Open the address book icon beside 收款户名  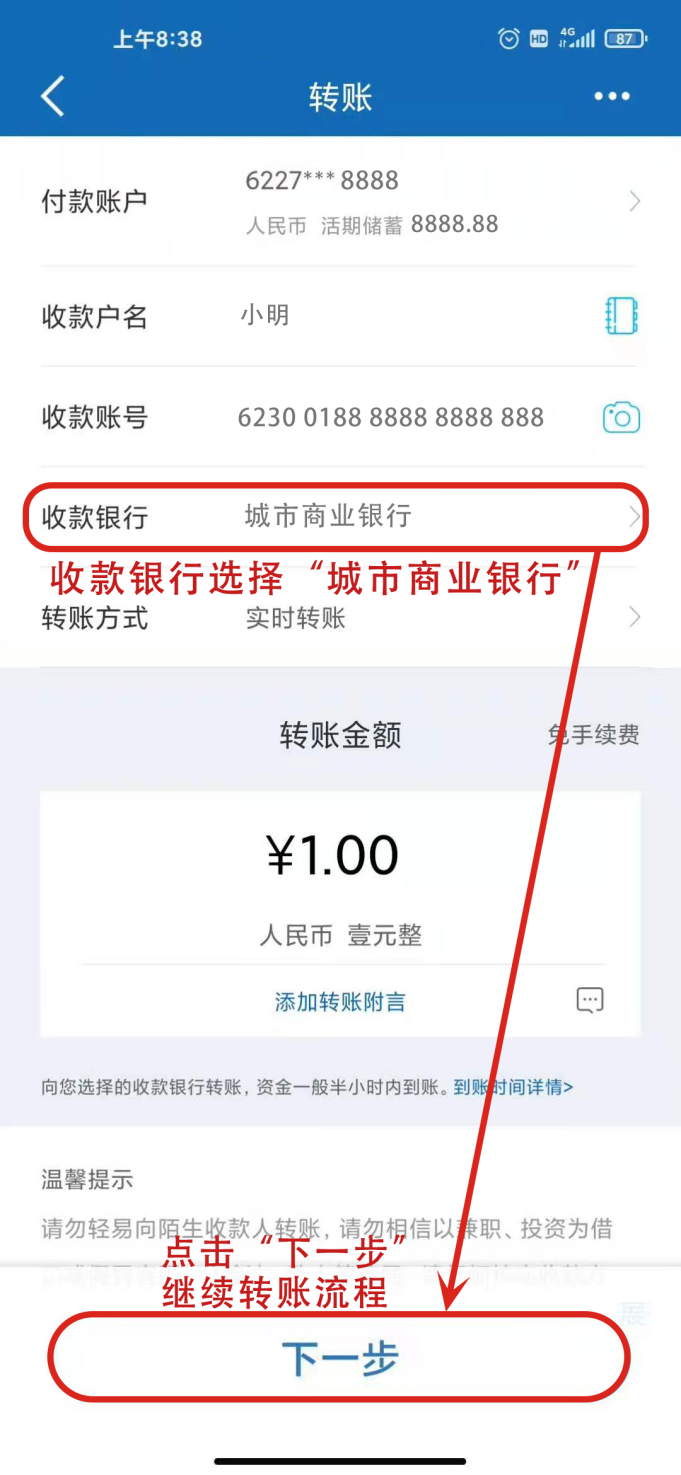(621, 316)
